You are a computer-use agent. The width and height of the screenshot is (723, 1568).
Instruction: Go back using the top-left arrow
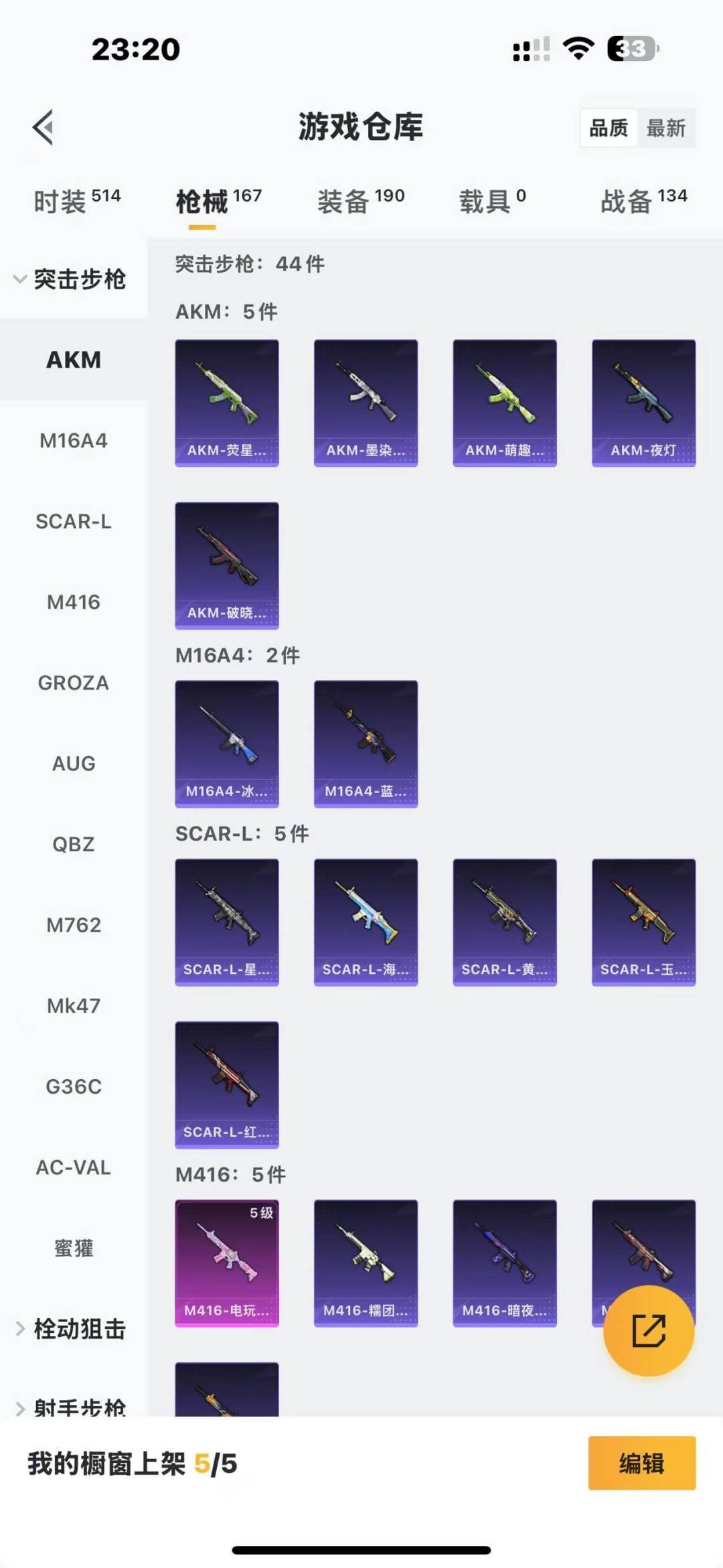[x=44, y=127]
